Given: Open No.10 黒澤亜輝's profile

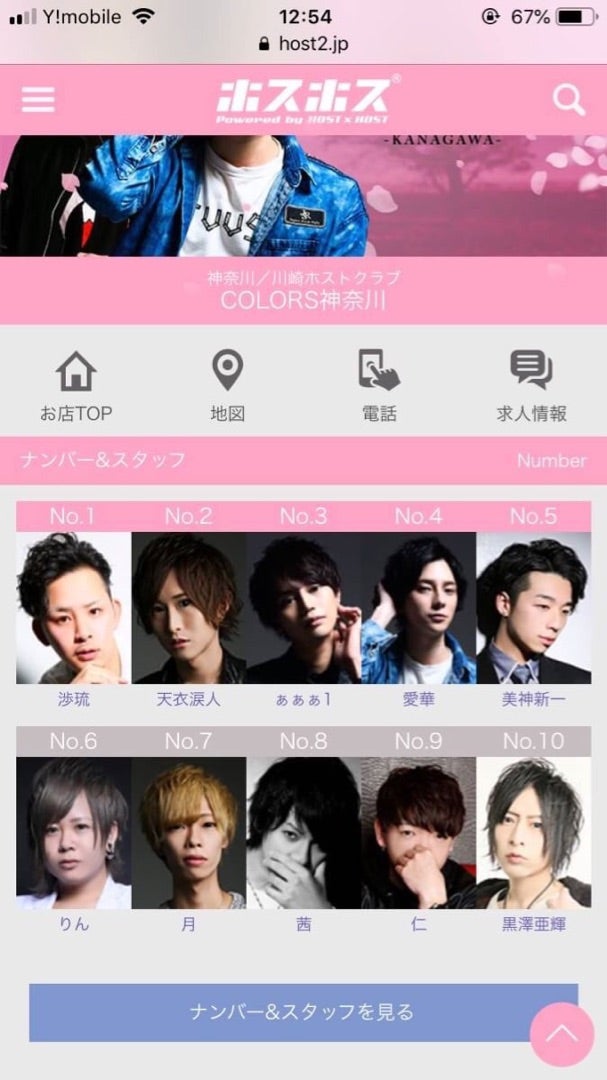Looking at the screenshot, I should pyautogui.click(x=533, y=832).
